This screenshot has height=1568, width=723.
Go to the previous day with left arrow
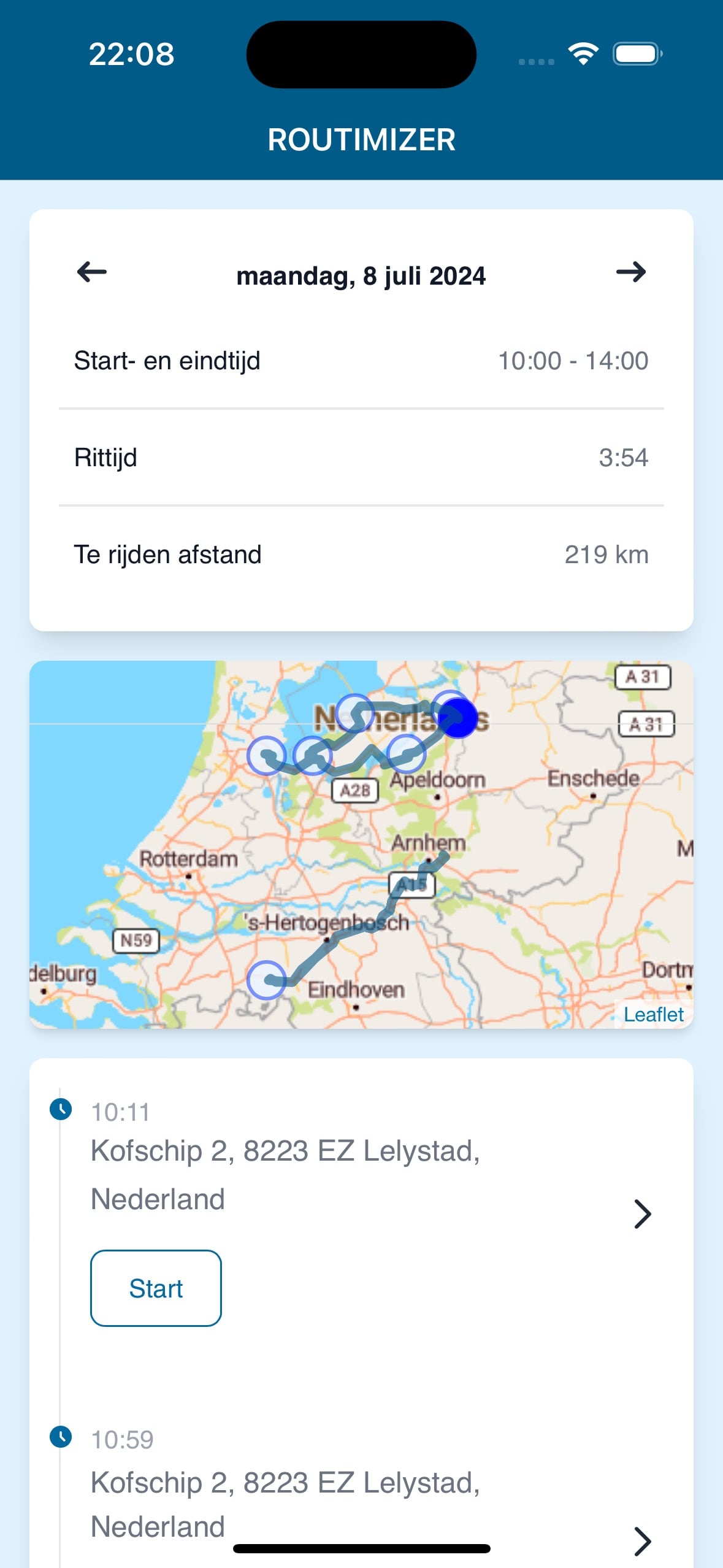(x=92, y=272)
